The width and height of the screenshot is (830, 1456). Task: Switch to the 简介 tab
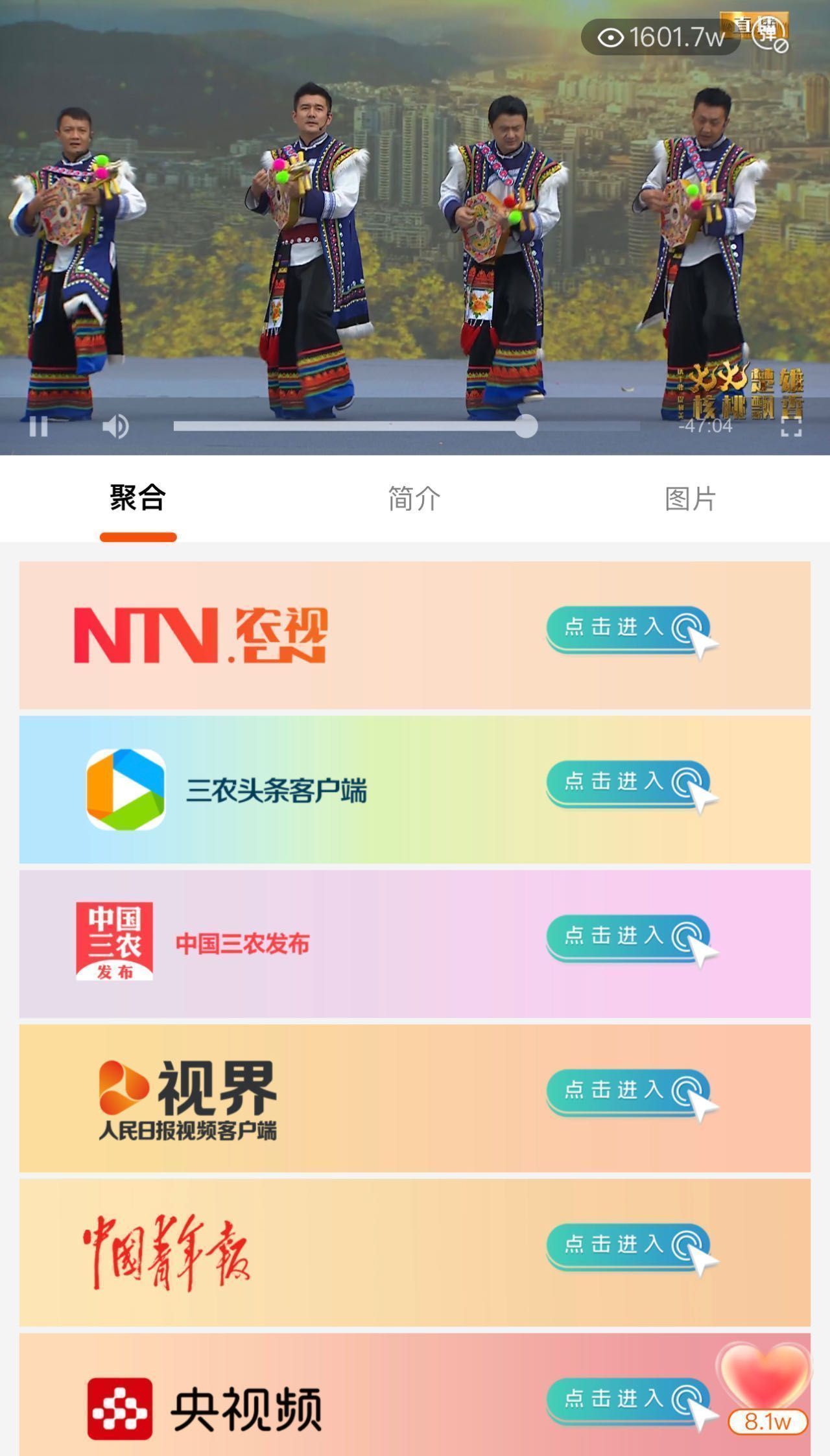pyautogui.click(x=414, y=499)
